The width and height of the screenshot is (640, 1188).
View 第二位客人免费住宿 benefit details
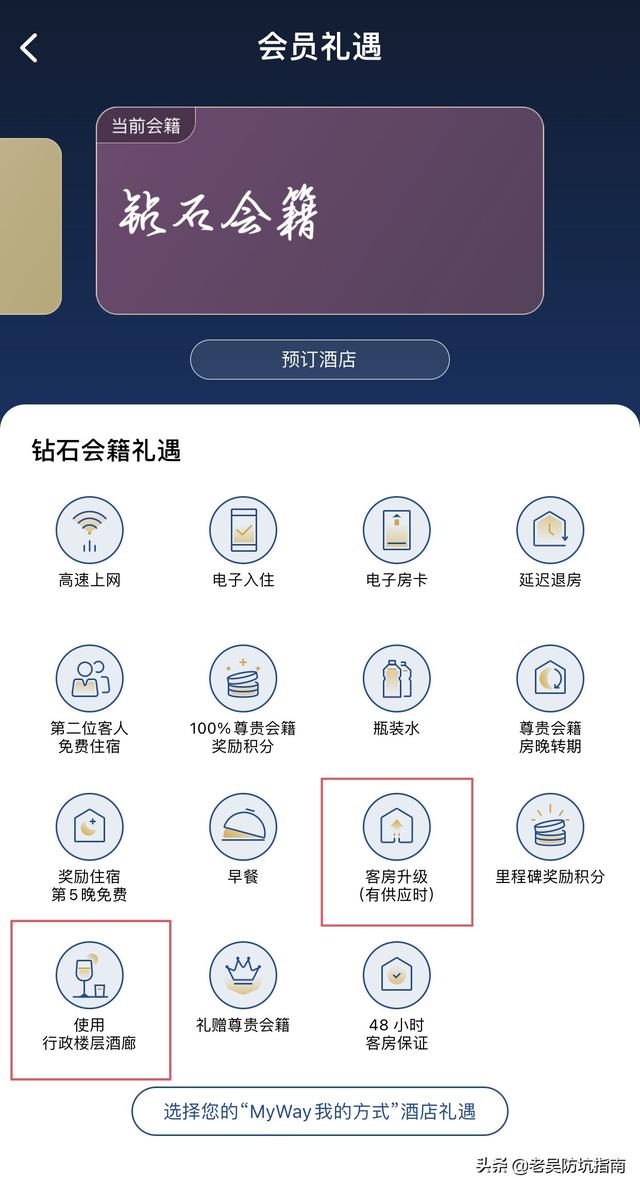pos(89,679)
